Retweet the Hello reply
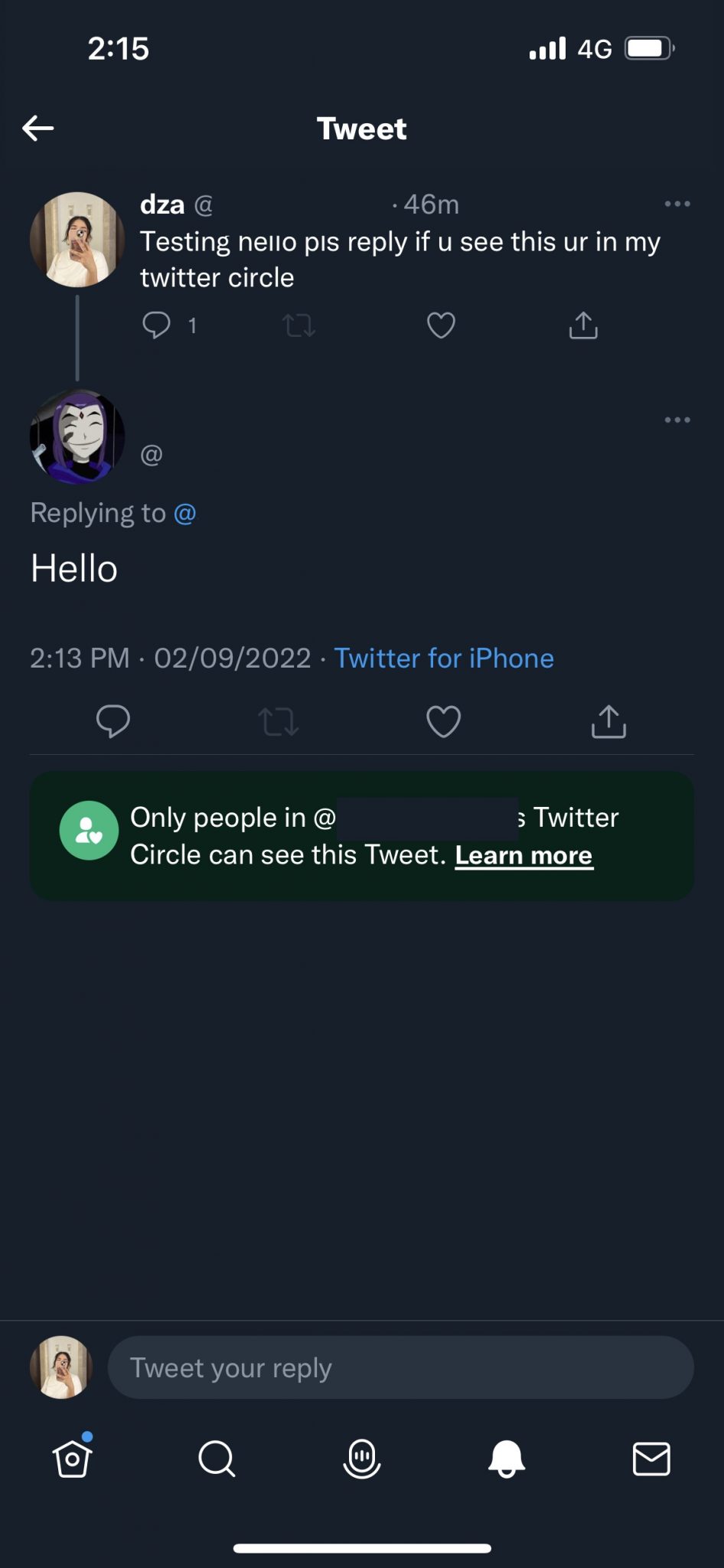 pyautogui.click(x=278, y=720)
